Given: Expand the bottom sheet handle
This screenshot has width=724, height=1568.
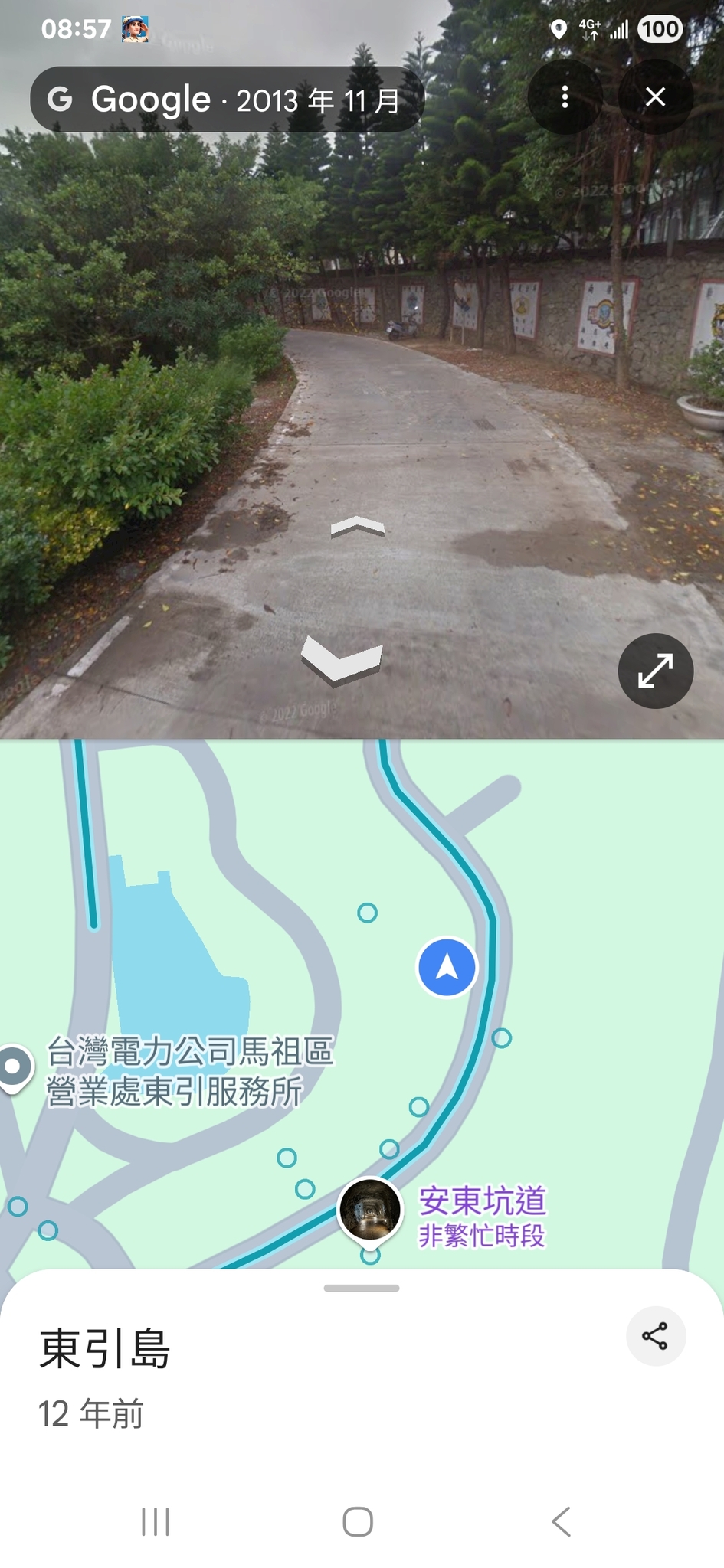Looking at the screenshot, I should pos(362,1288).
